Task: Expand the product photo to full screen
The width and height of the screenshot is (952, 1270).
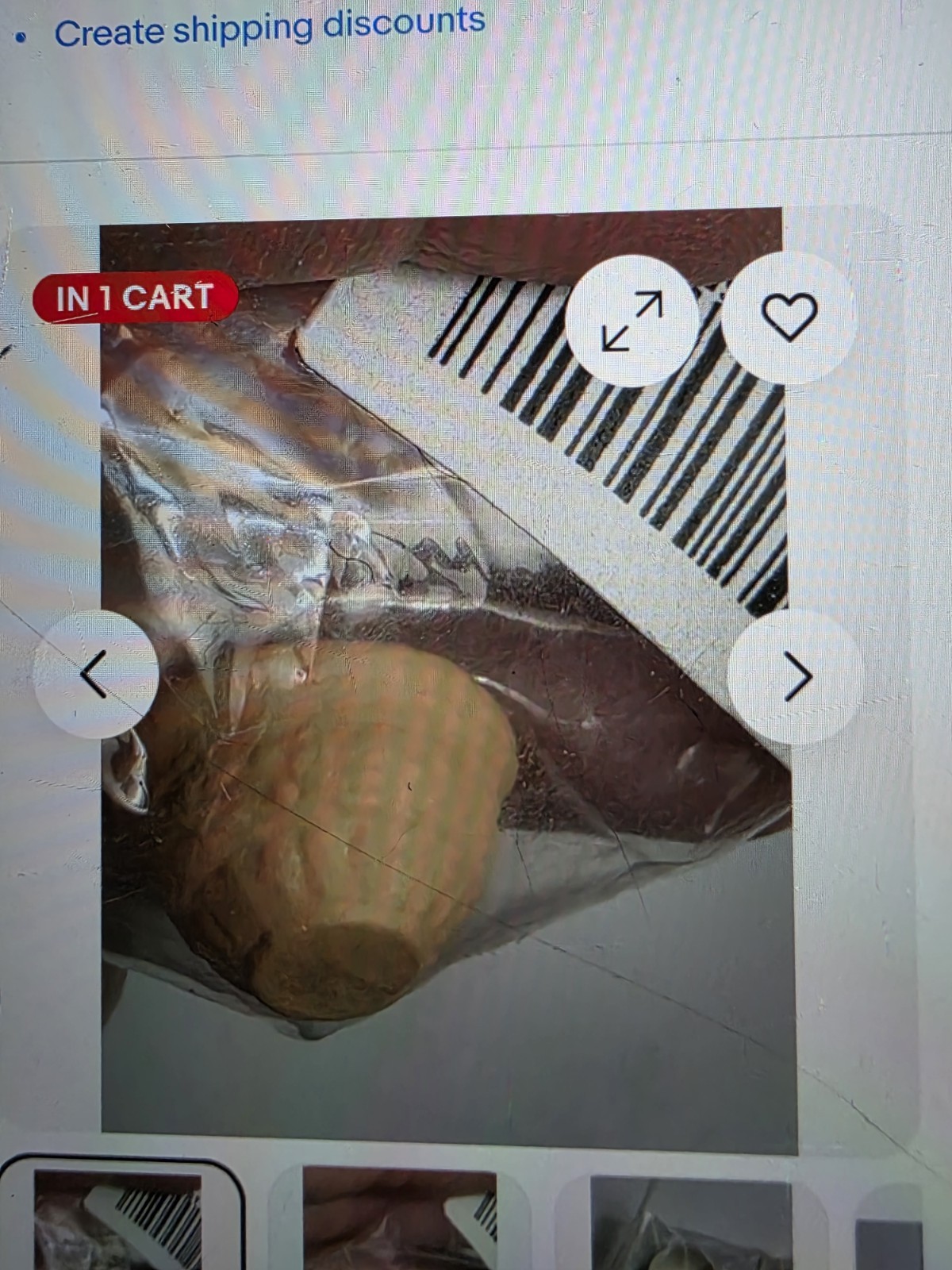Action: (x=631, y=320)
